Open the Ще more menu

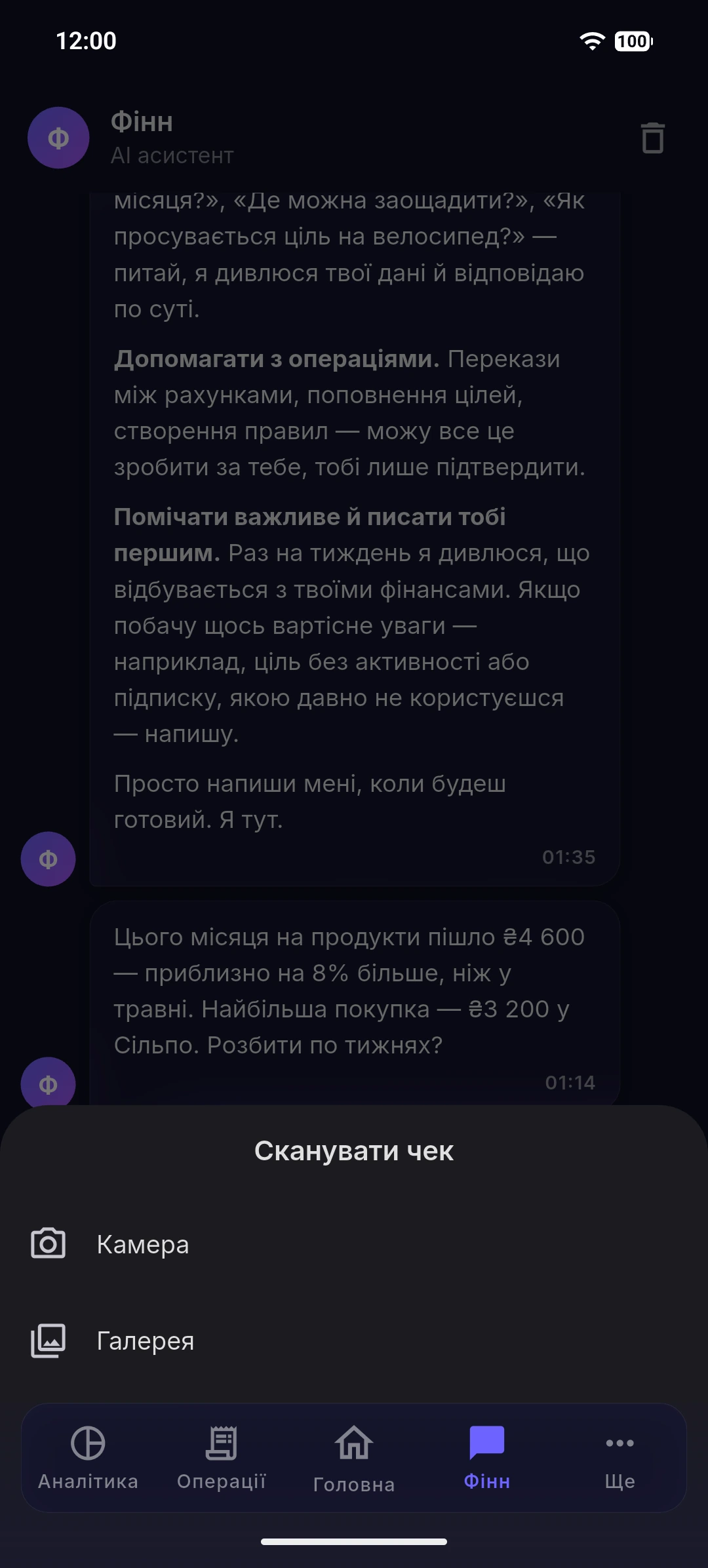(619, 1458)
